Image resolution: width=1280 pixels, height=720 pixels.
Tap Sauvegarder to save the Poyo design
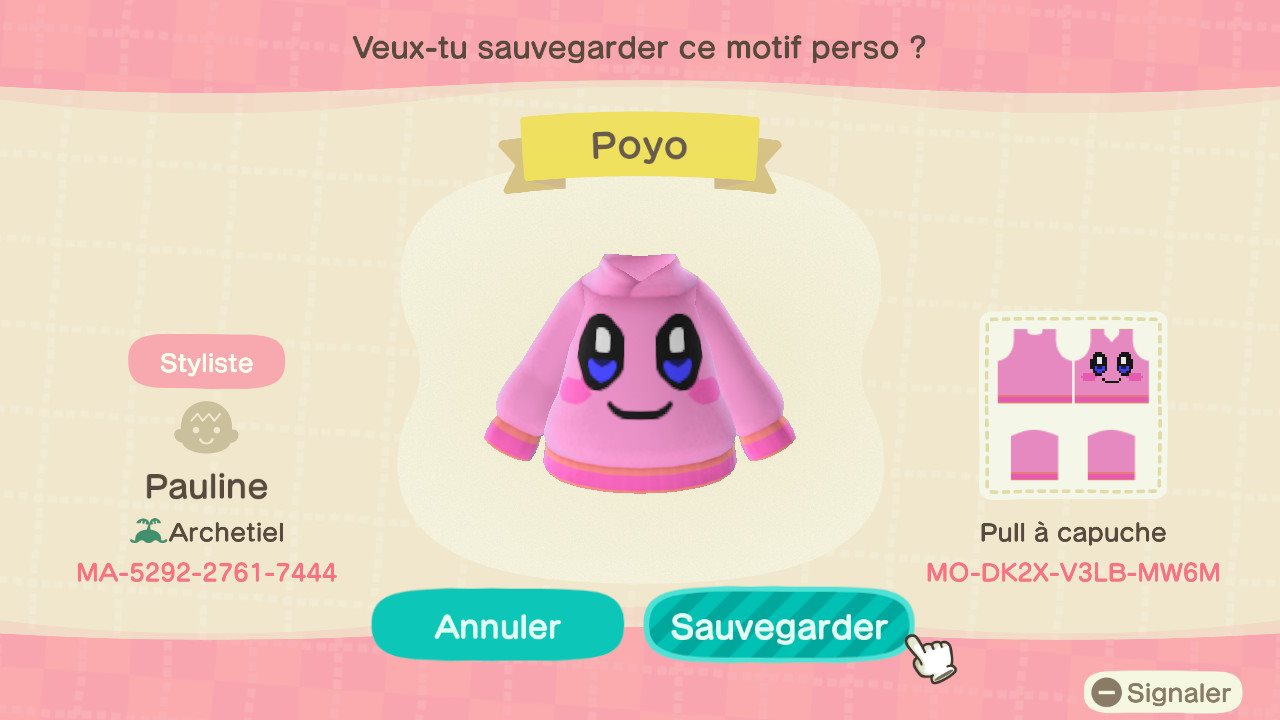pyautogui.click(x=778, y=626)
